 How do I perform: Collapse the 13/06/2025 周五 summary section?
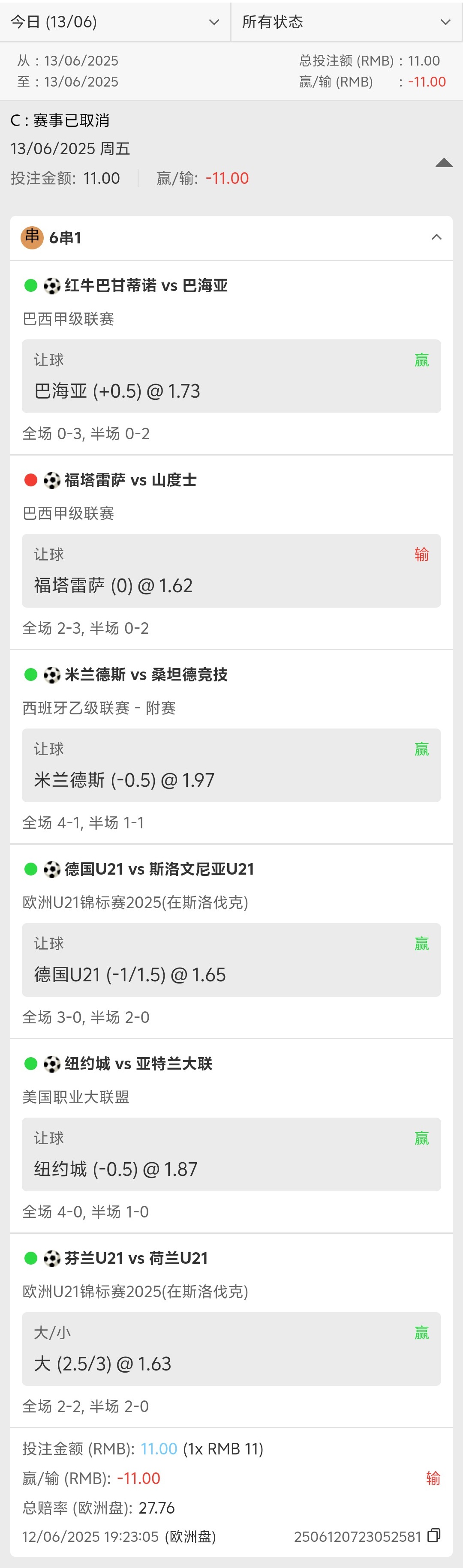pyautogui.click(x=444, y=162)
